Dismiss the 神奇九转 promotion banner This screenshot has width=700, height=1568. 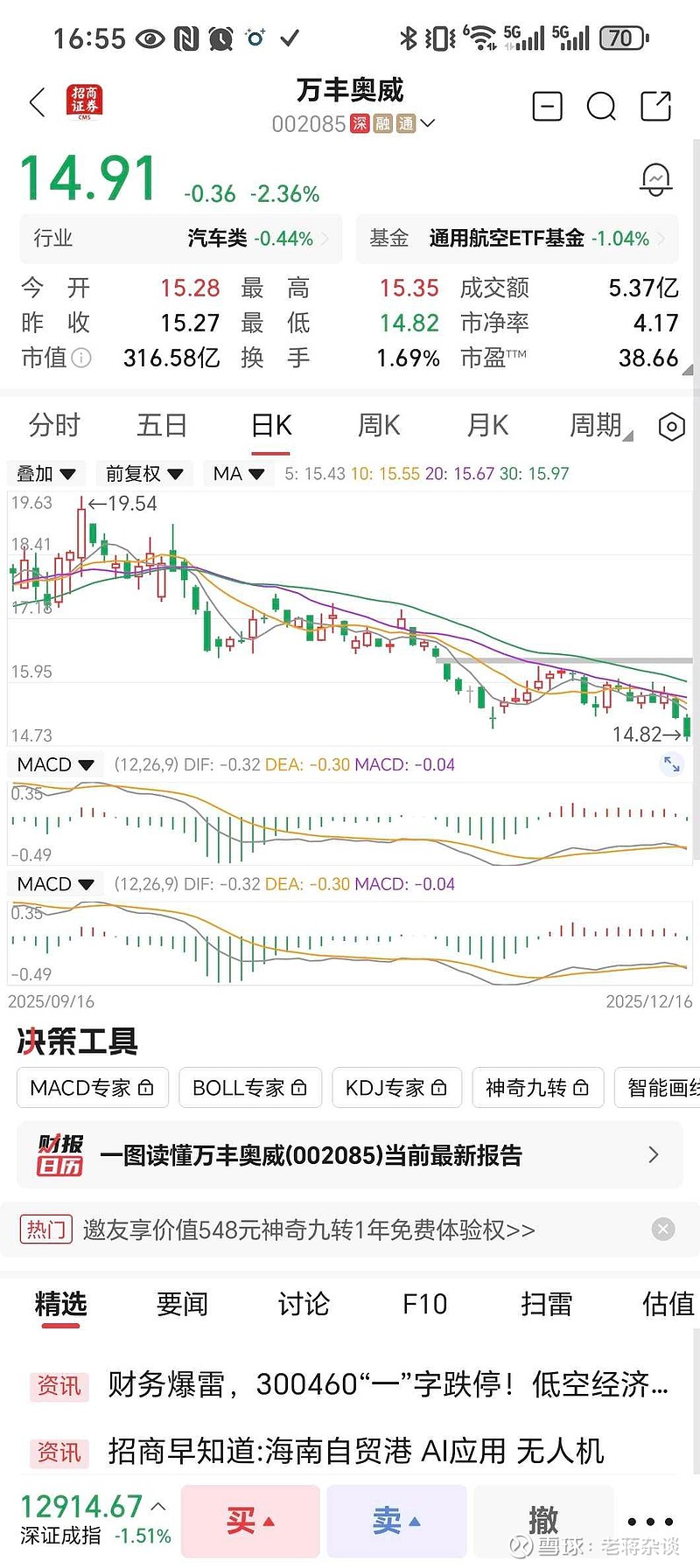pos(662,1229)
